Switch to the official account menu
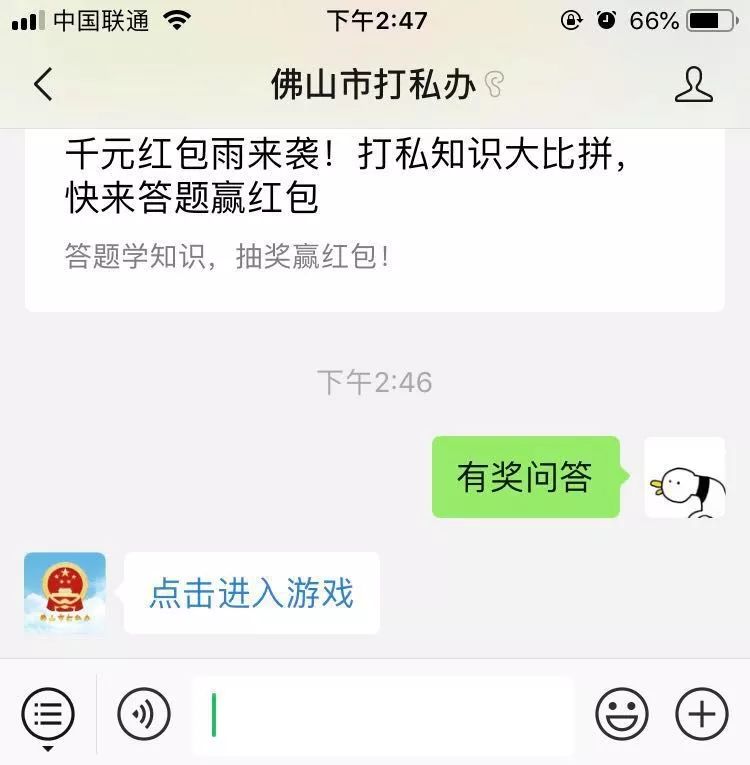Screen dimensions: 750x765 pyautogui.click(x=48, y=714)
